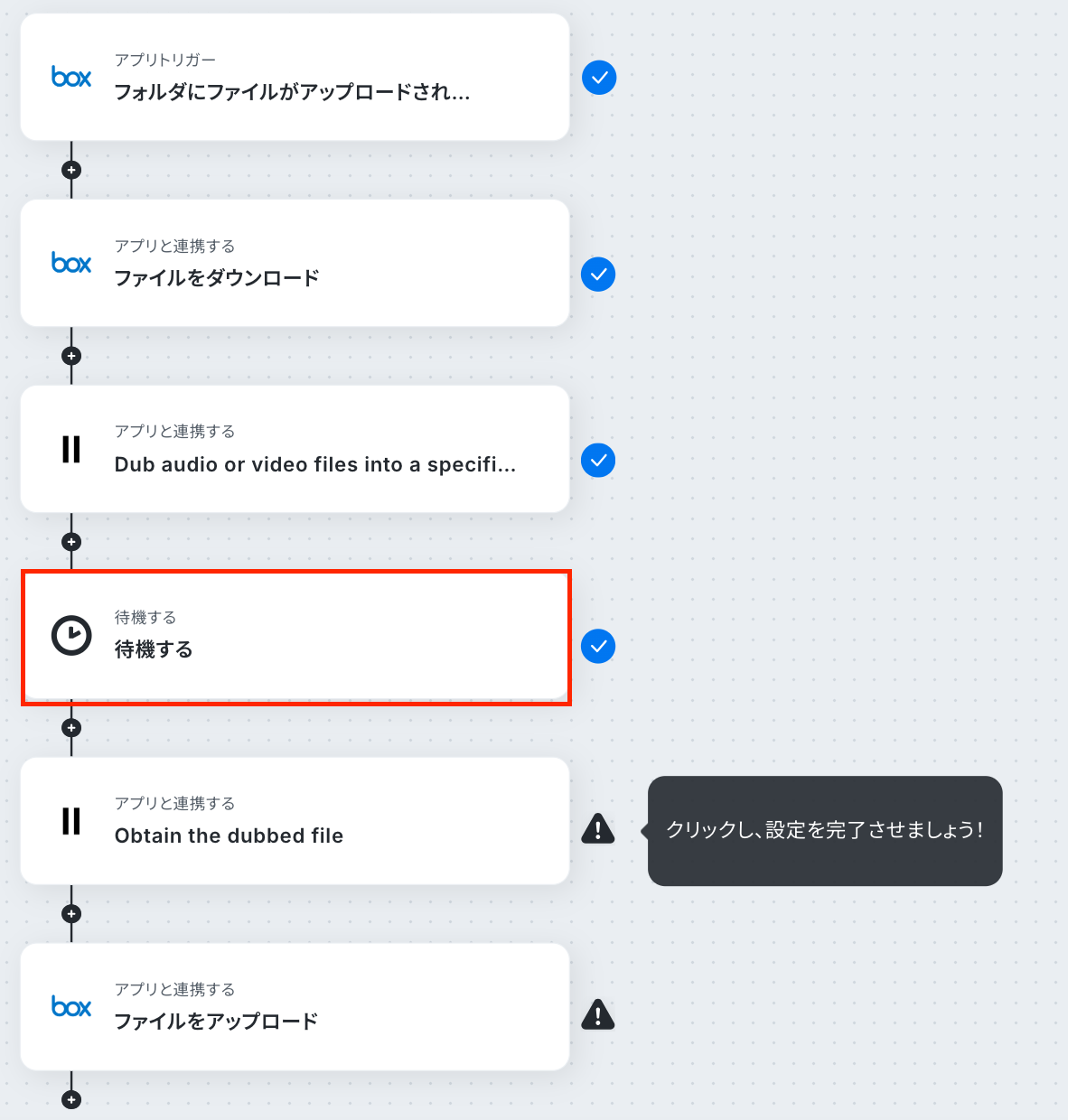
Task: Add a step below ファイルをアップロード
Action: point(71,1099)
